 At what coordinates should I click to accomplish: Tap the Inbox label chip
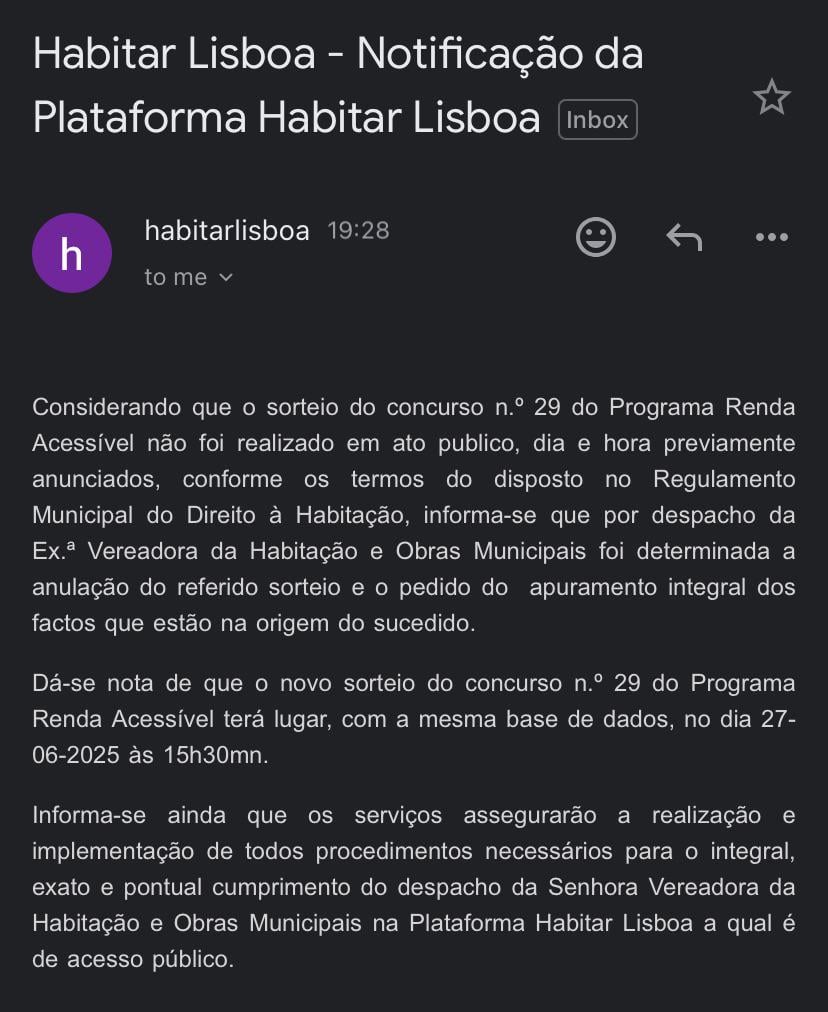(598, 120)
